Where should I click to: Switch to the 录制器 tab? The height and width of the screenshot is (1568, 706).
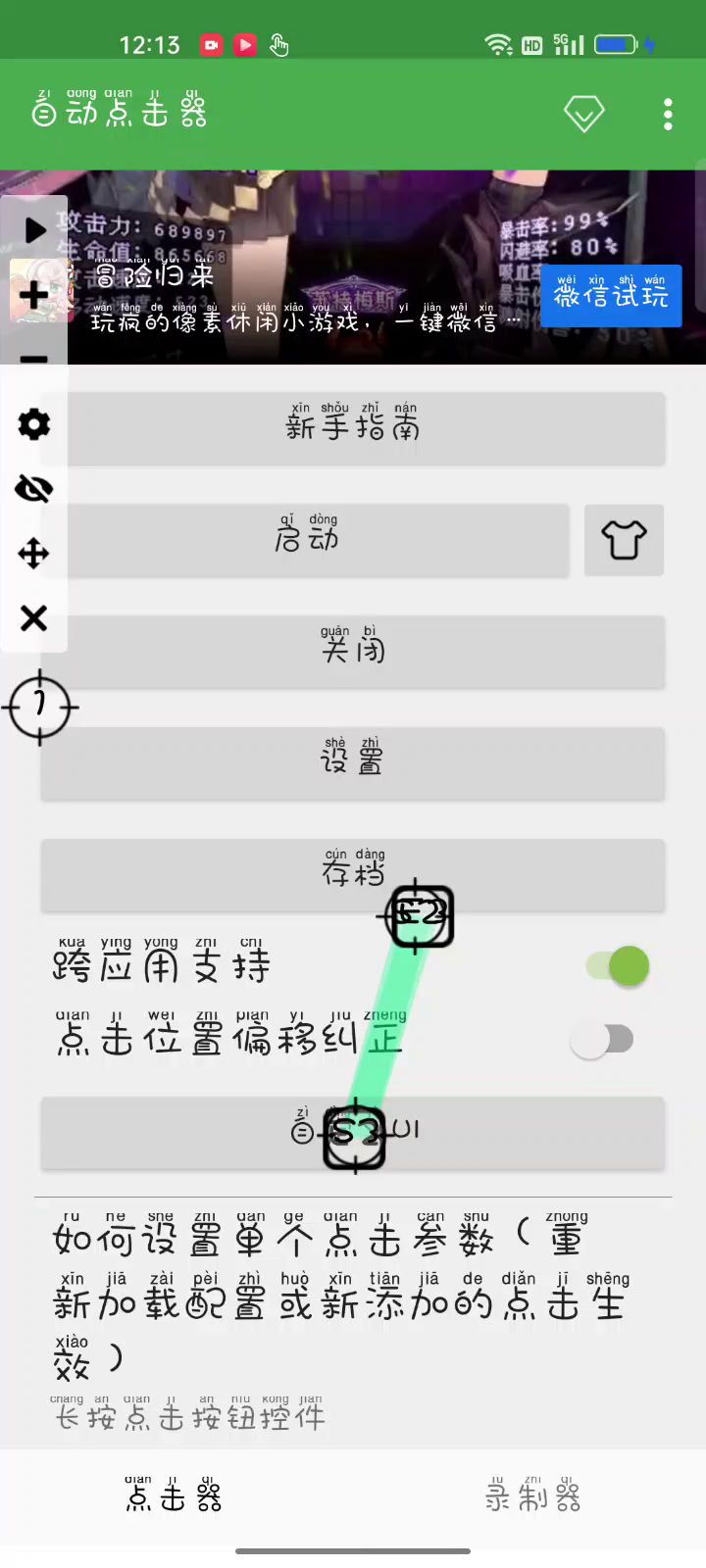coord(532,1496)
